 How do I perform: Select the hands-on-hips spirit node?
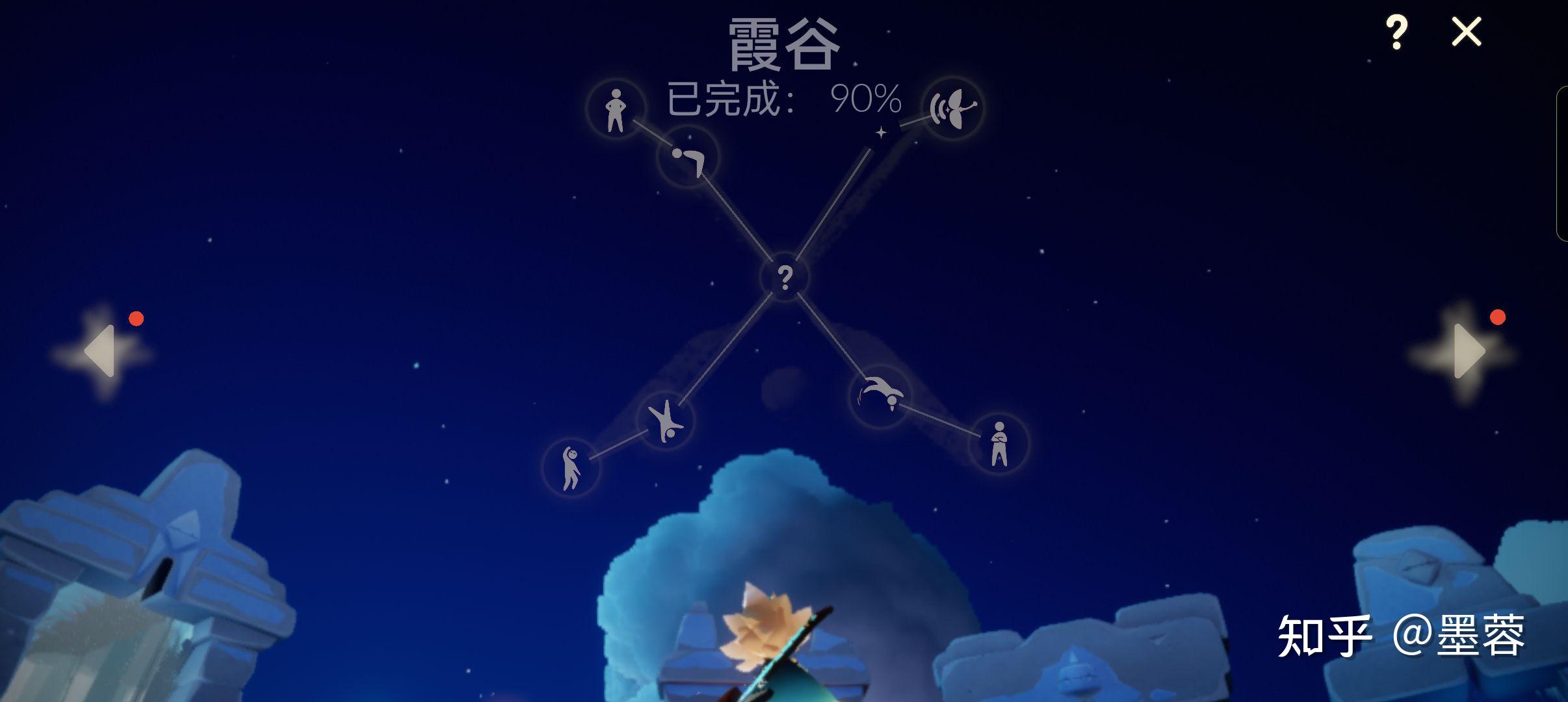(615, 109)
